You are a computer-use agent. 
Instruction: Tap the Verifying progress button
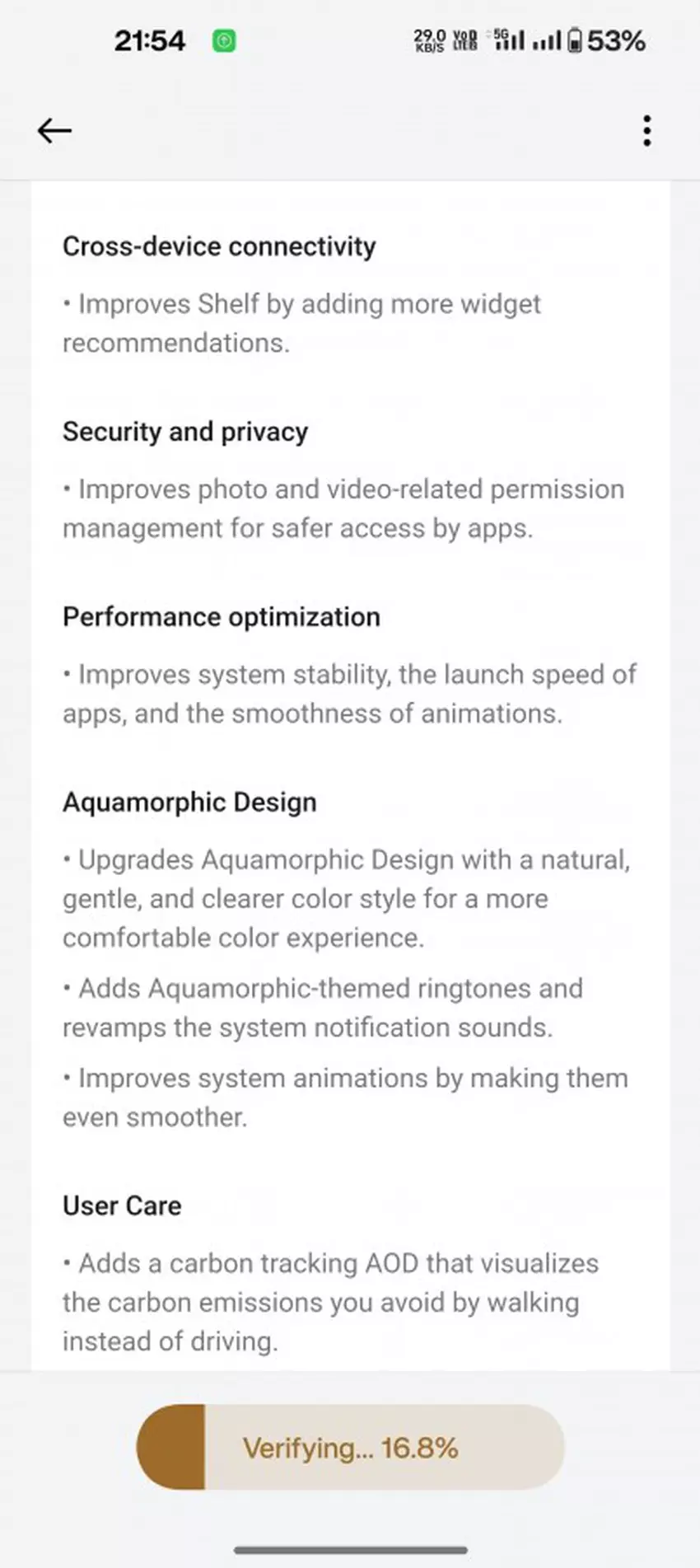(x=350, y=1448)
